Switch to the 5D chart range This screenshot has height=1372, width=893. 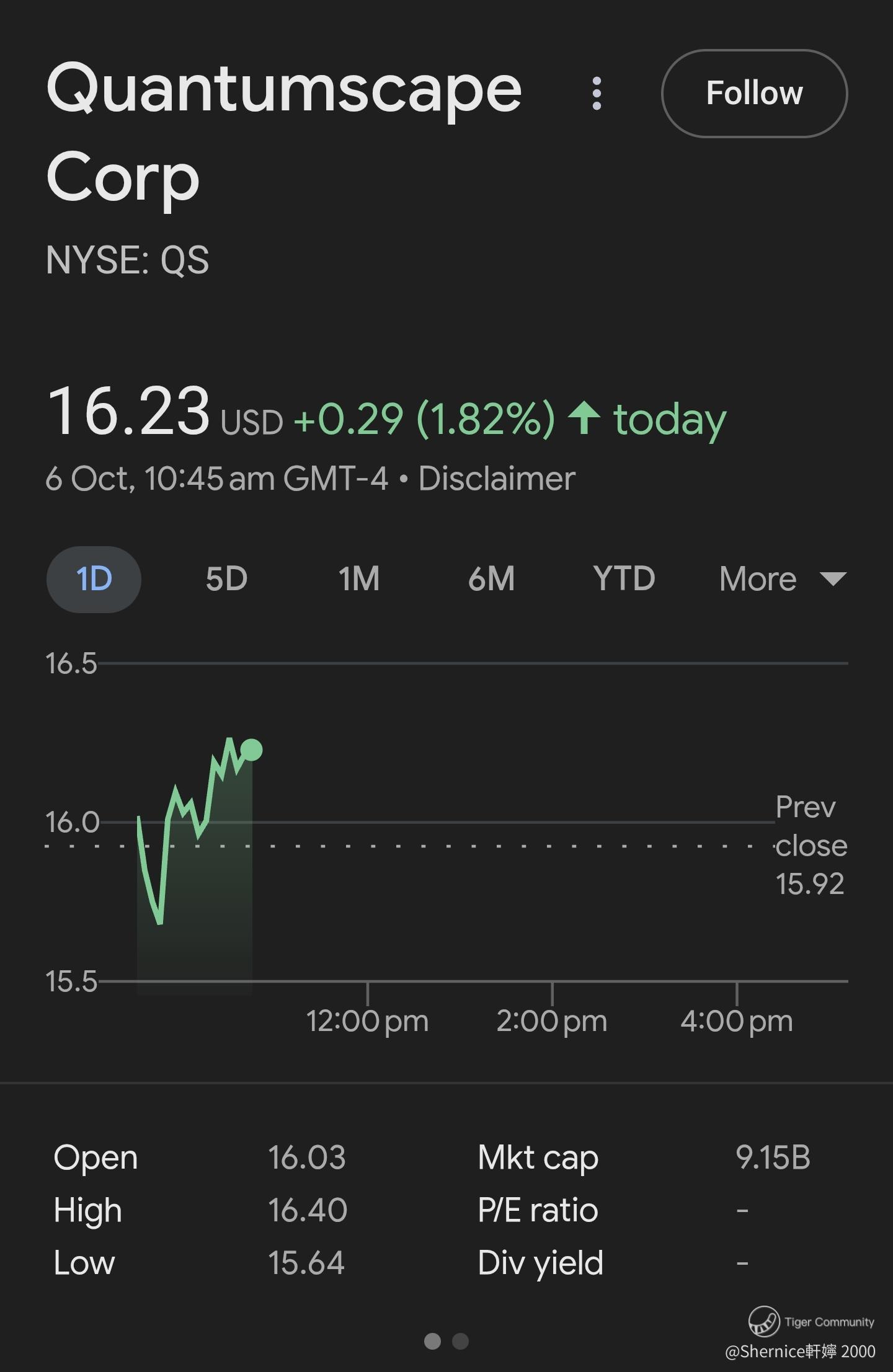coord(226,579)
